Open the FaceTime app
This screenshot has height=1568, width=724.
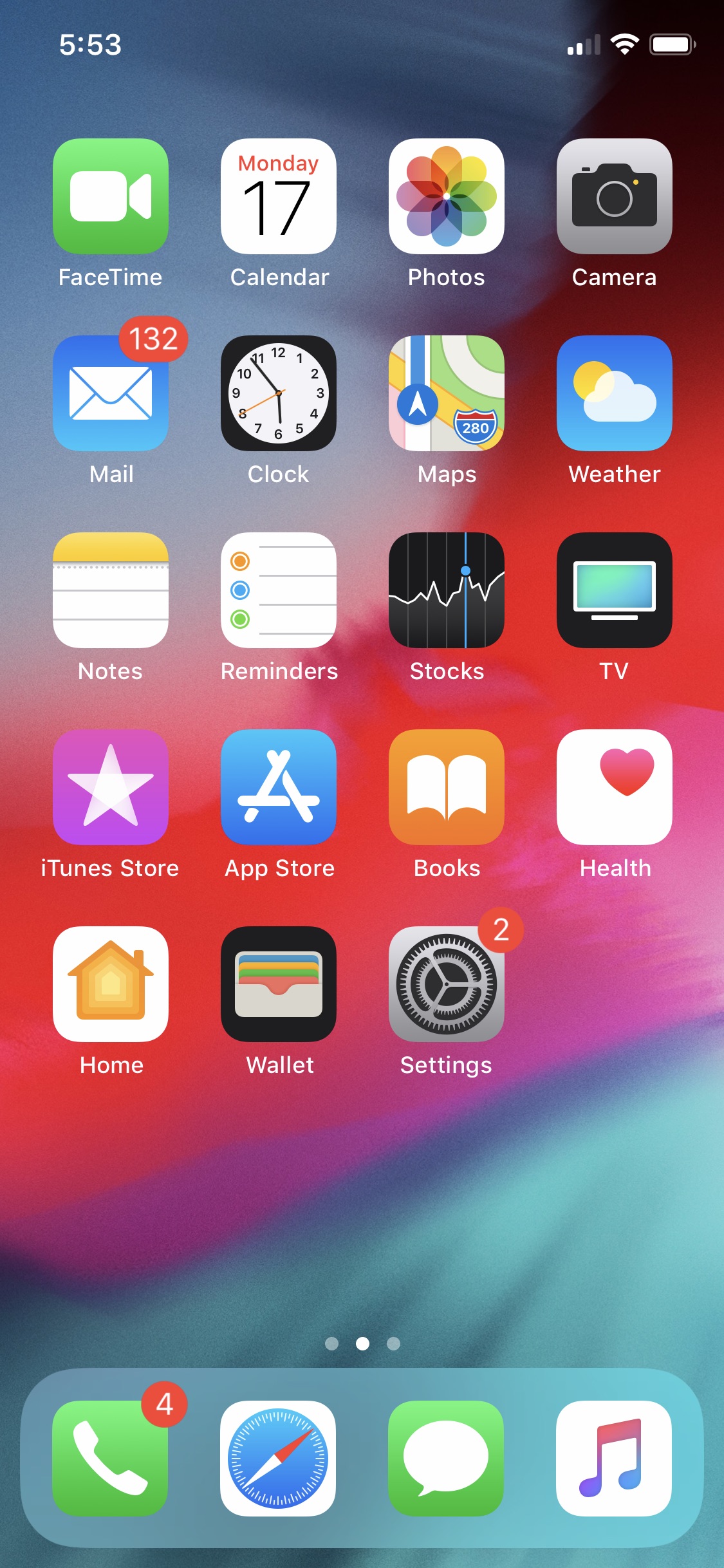(x=111, y=196)
